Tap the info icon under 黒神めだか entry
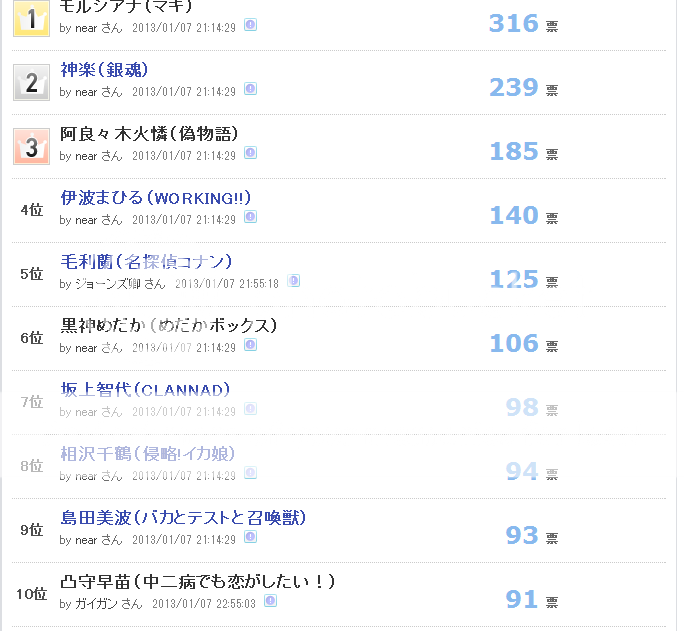Screen dimensions: 684x638 tap(250, 346)
